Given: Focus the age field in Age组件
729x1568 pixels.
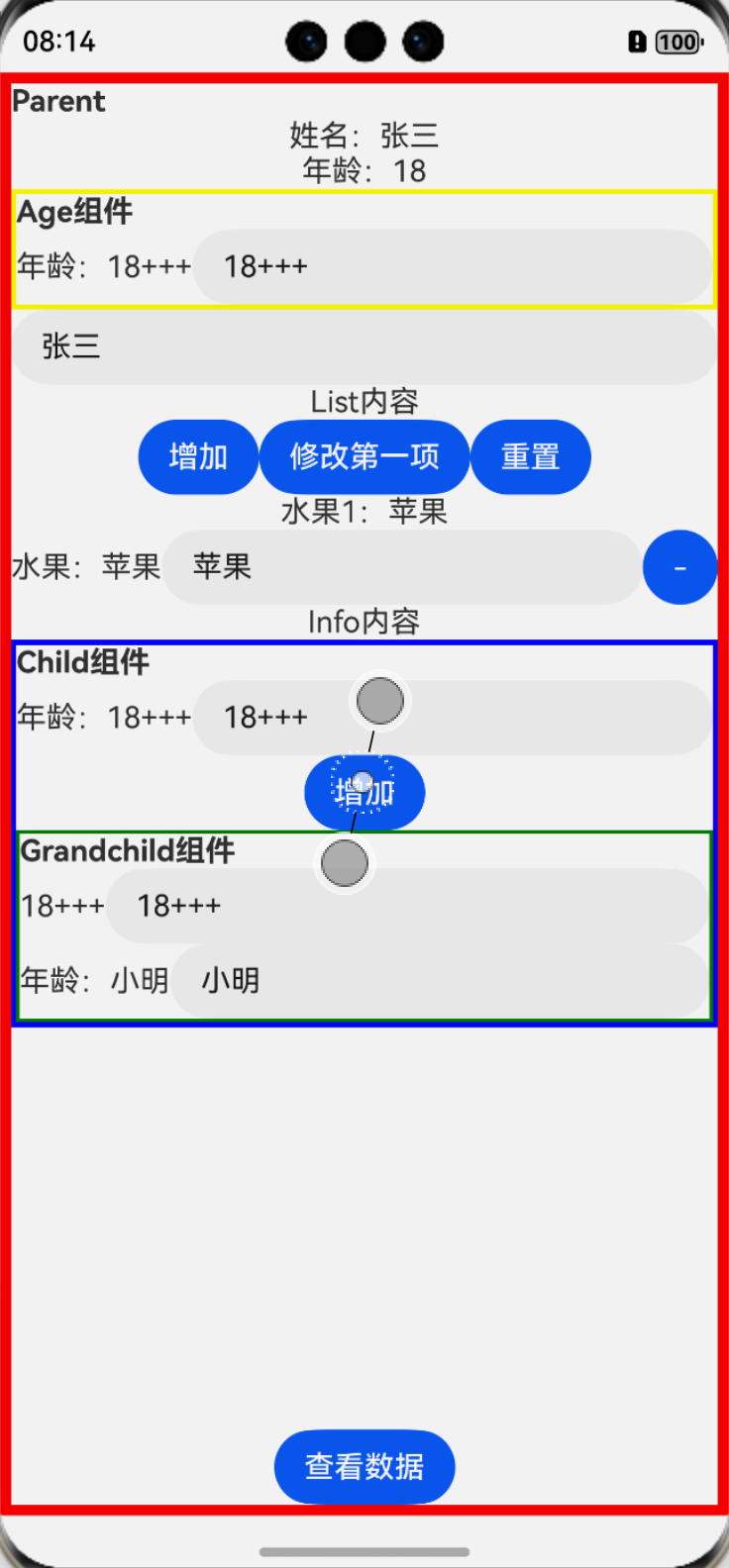Looking at the screenshot, I should (x=452, y=266).
